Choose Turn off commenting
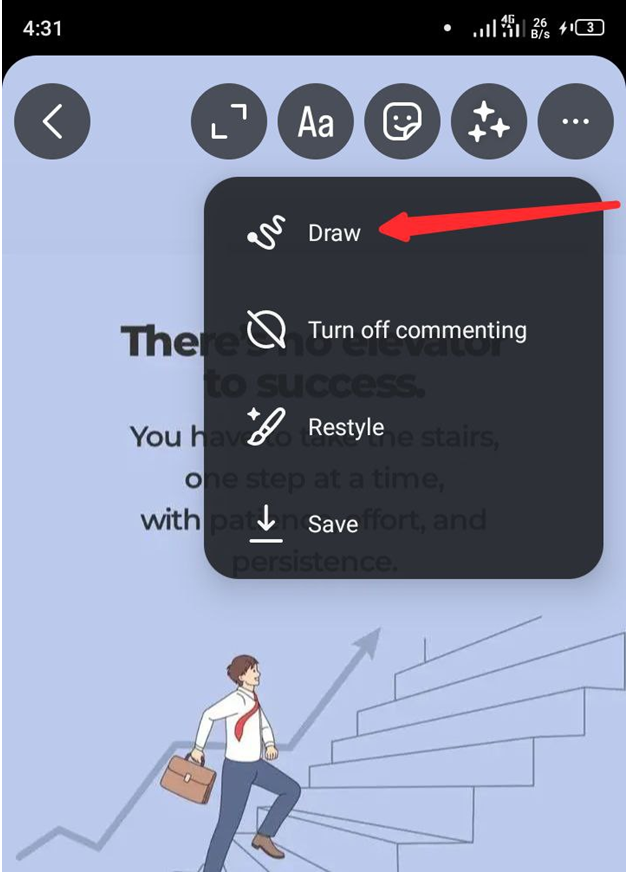 point(415,330)
